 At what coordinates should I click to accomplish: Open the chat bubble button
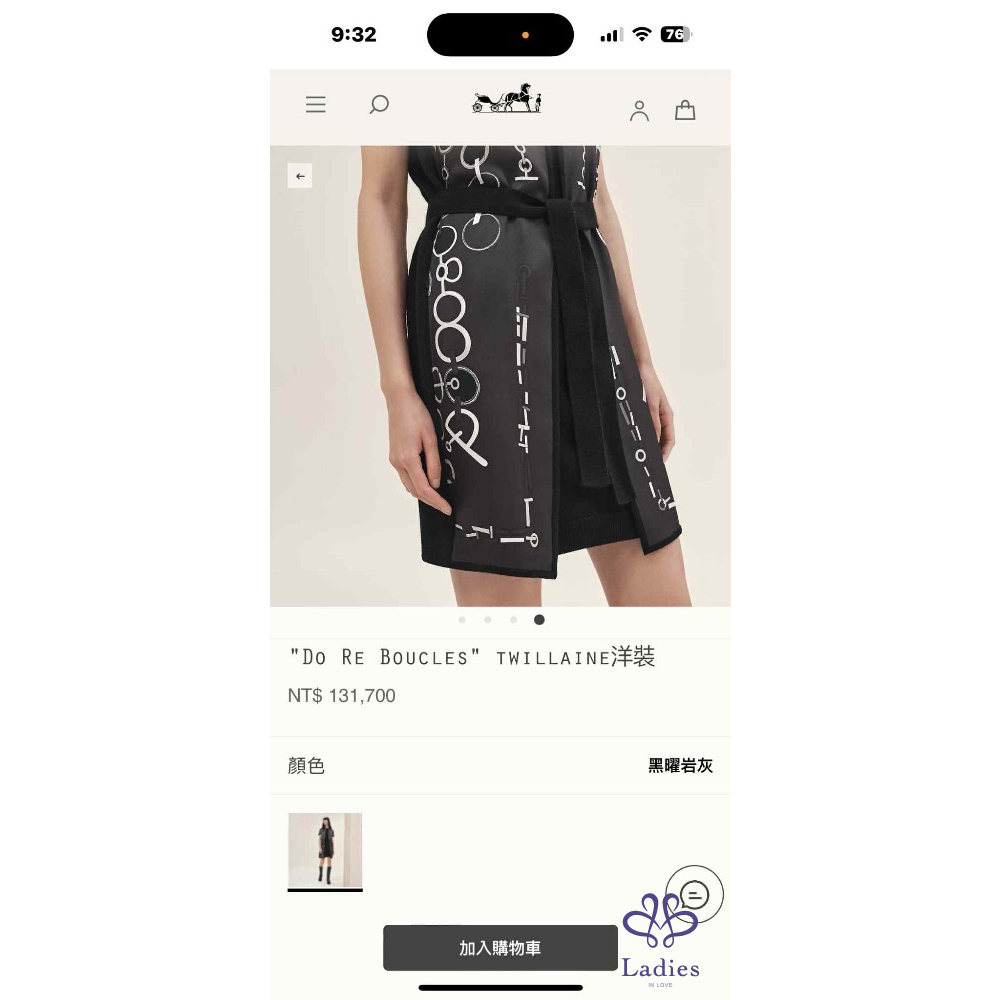(x=694, y=894)
